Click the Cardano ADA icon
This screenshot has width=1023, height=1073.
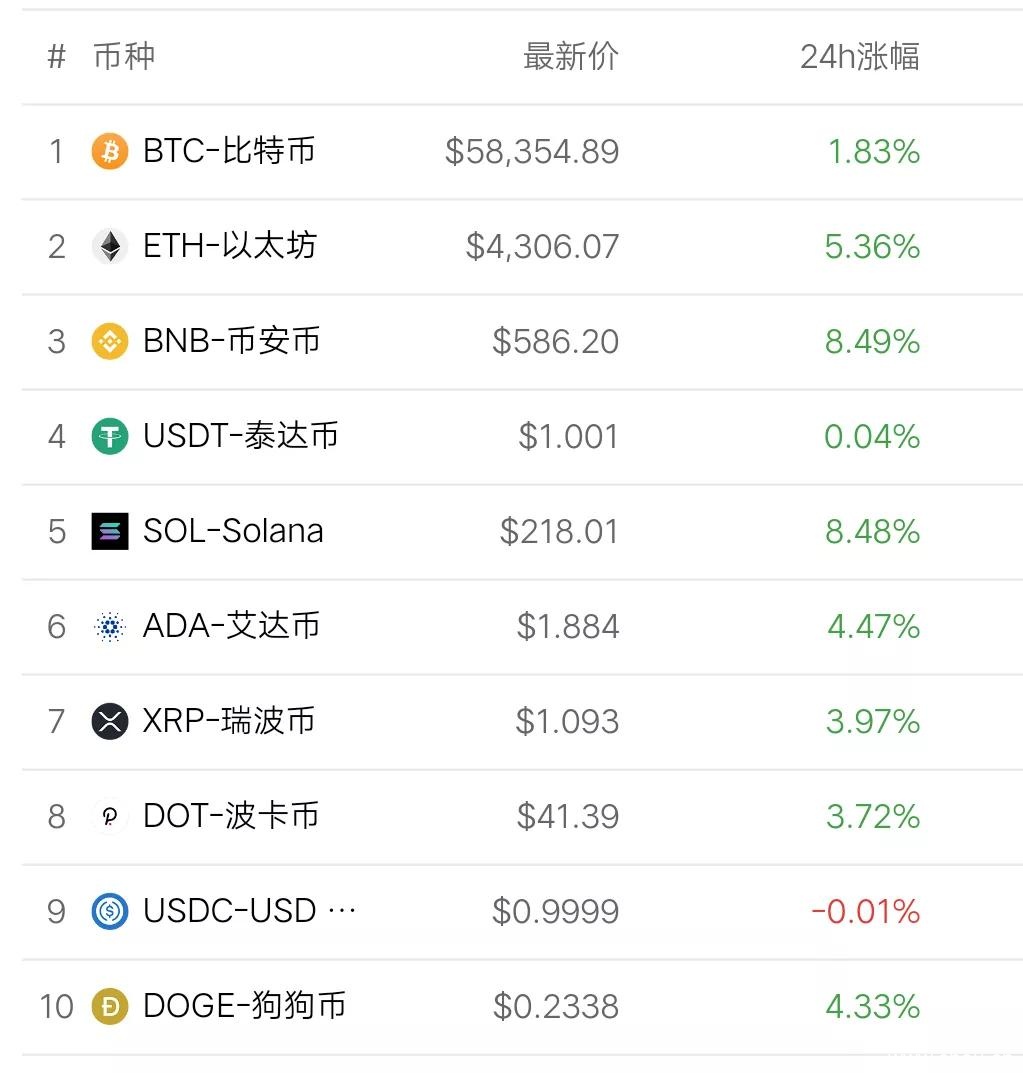coord(108,626)
